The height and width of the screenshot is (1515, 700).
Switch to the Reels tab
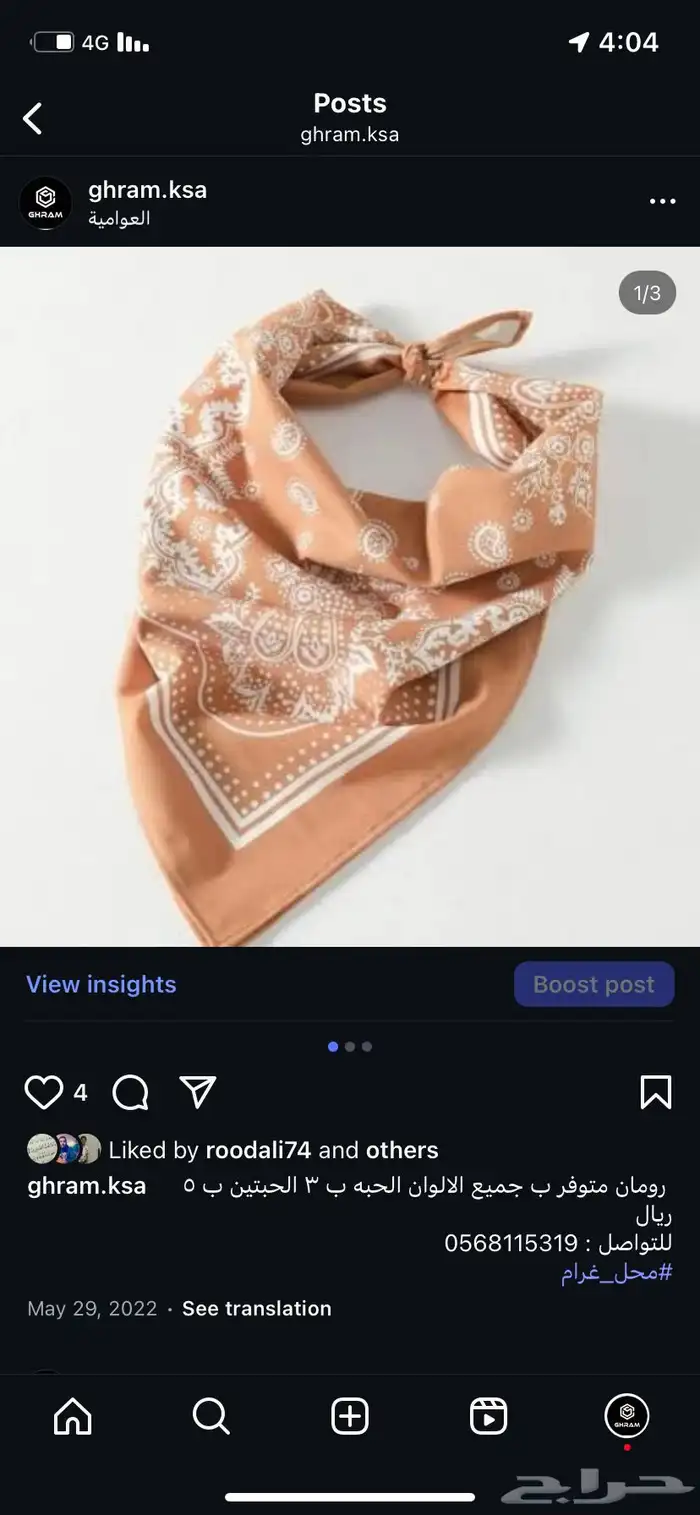coord(488,1416)
